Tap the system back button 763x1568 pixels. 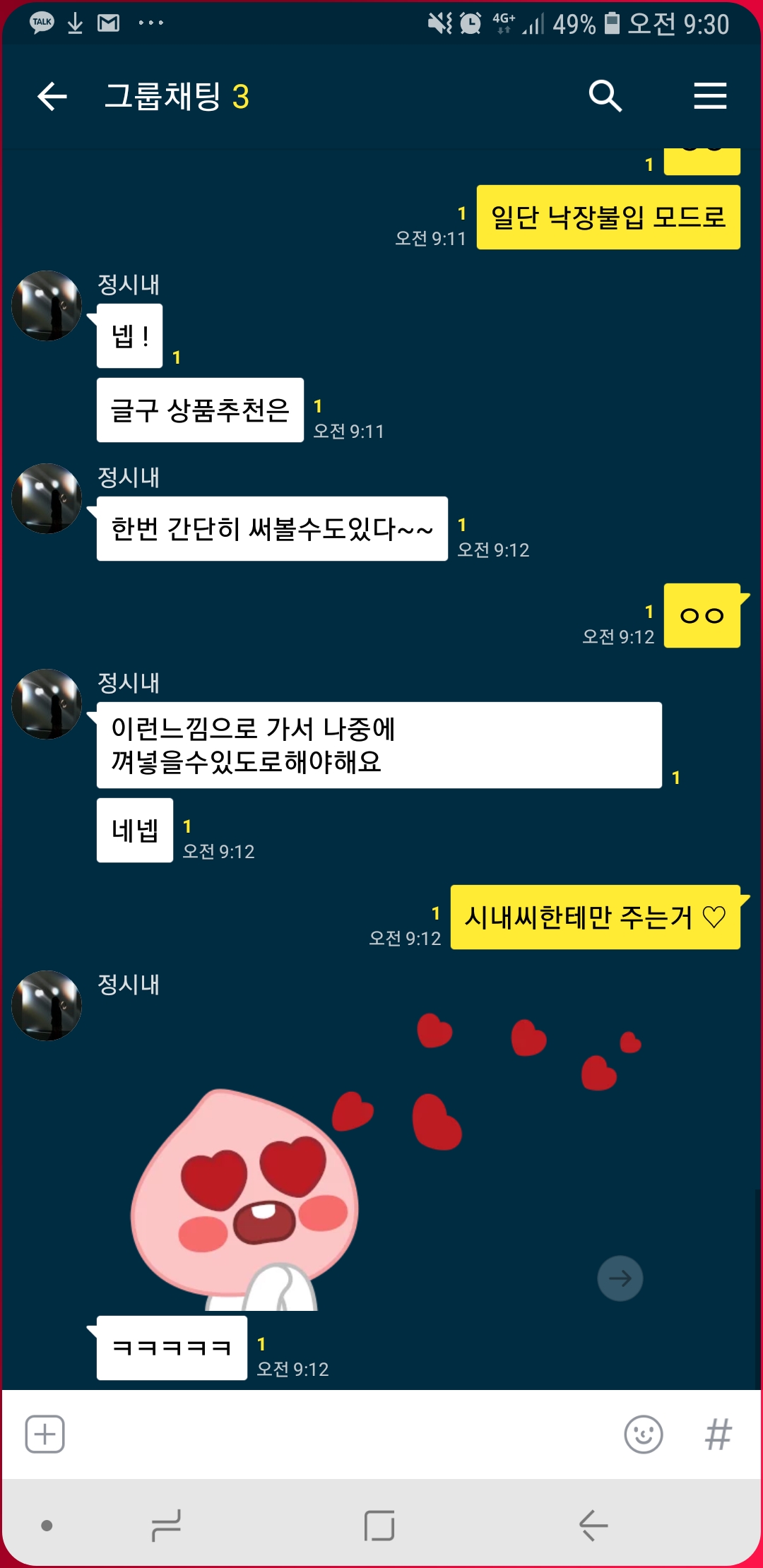click(x=593, y=1525)
